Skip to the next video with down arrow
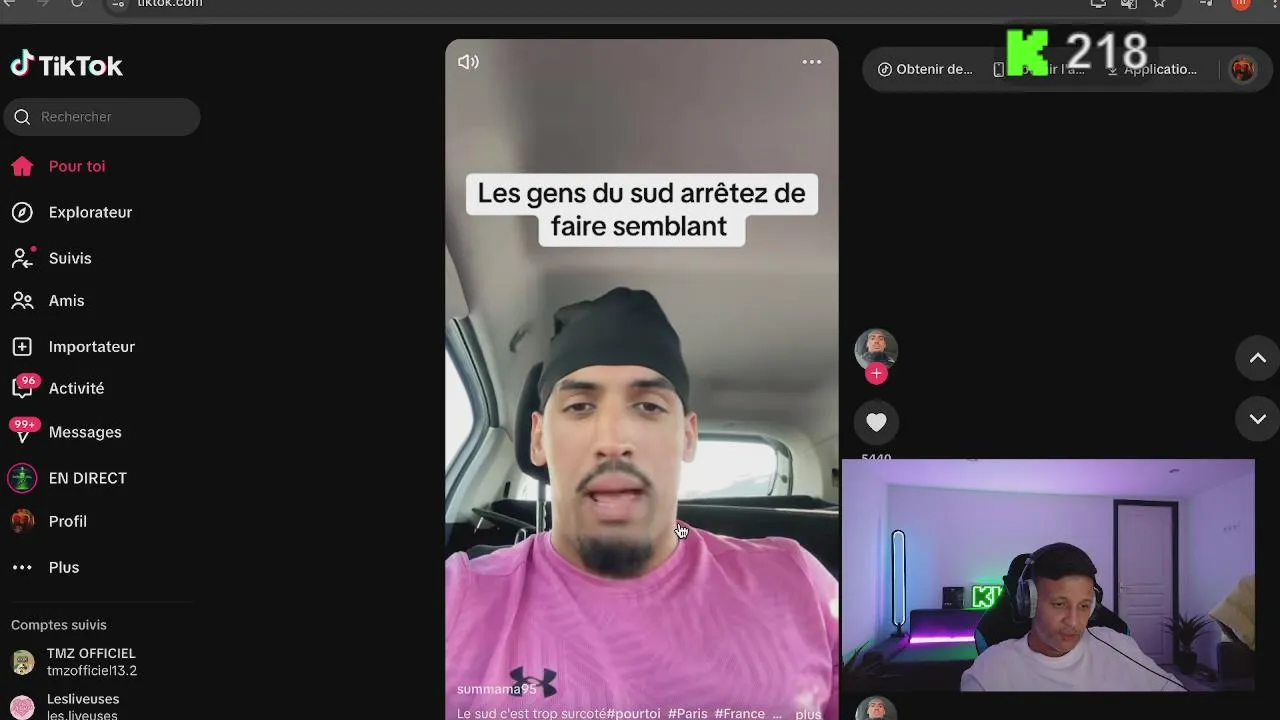Screen dimensions: 1280x720 pos(1257,419)
